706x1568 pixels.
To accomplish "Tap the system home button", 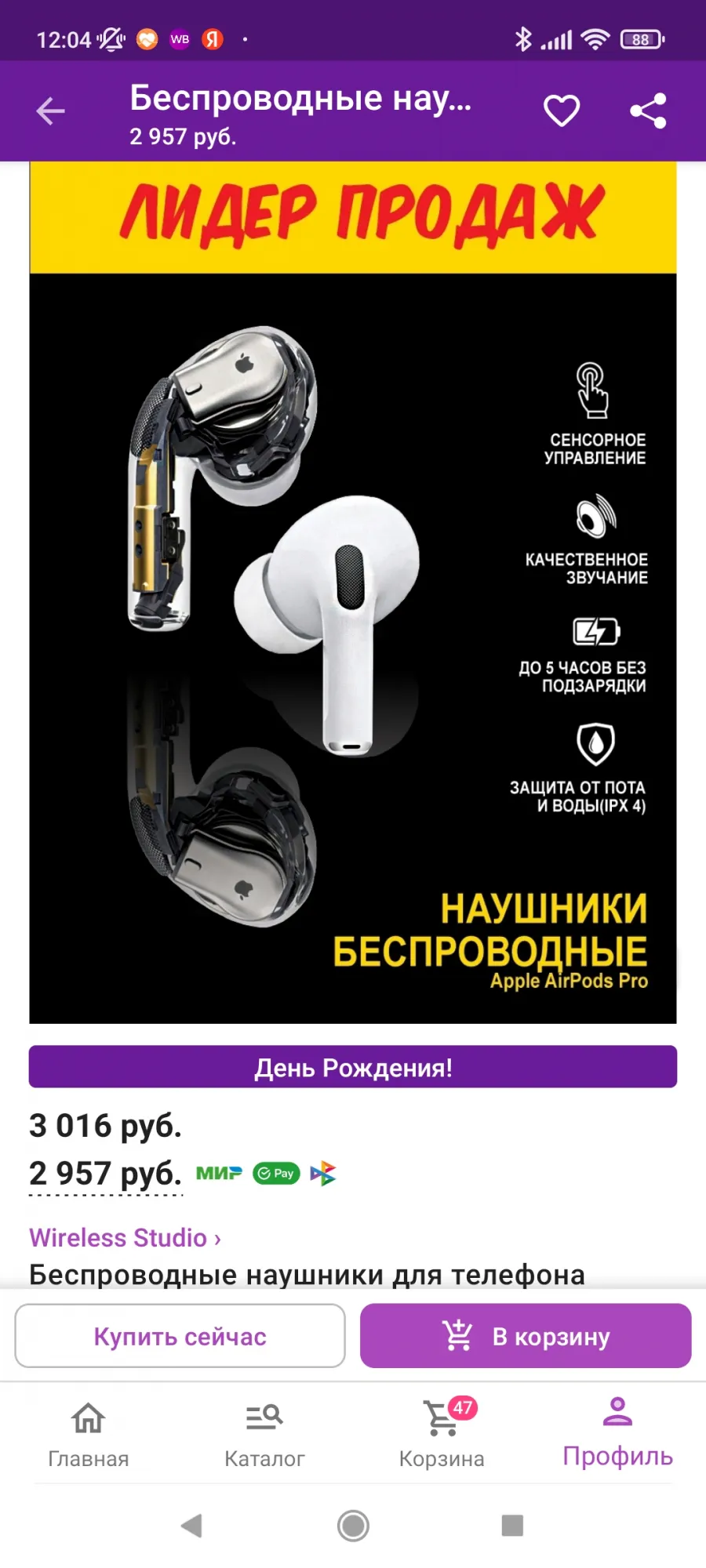I will click(x=353, y=1526).
